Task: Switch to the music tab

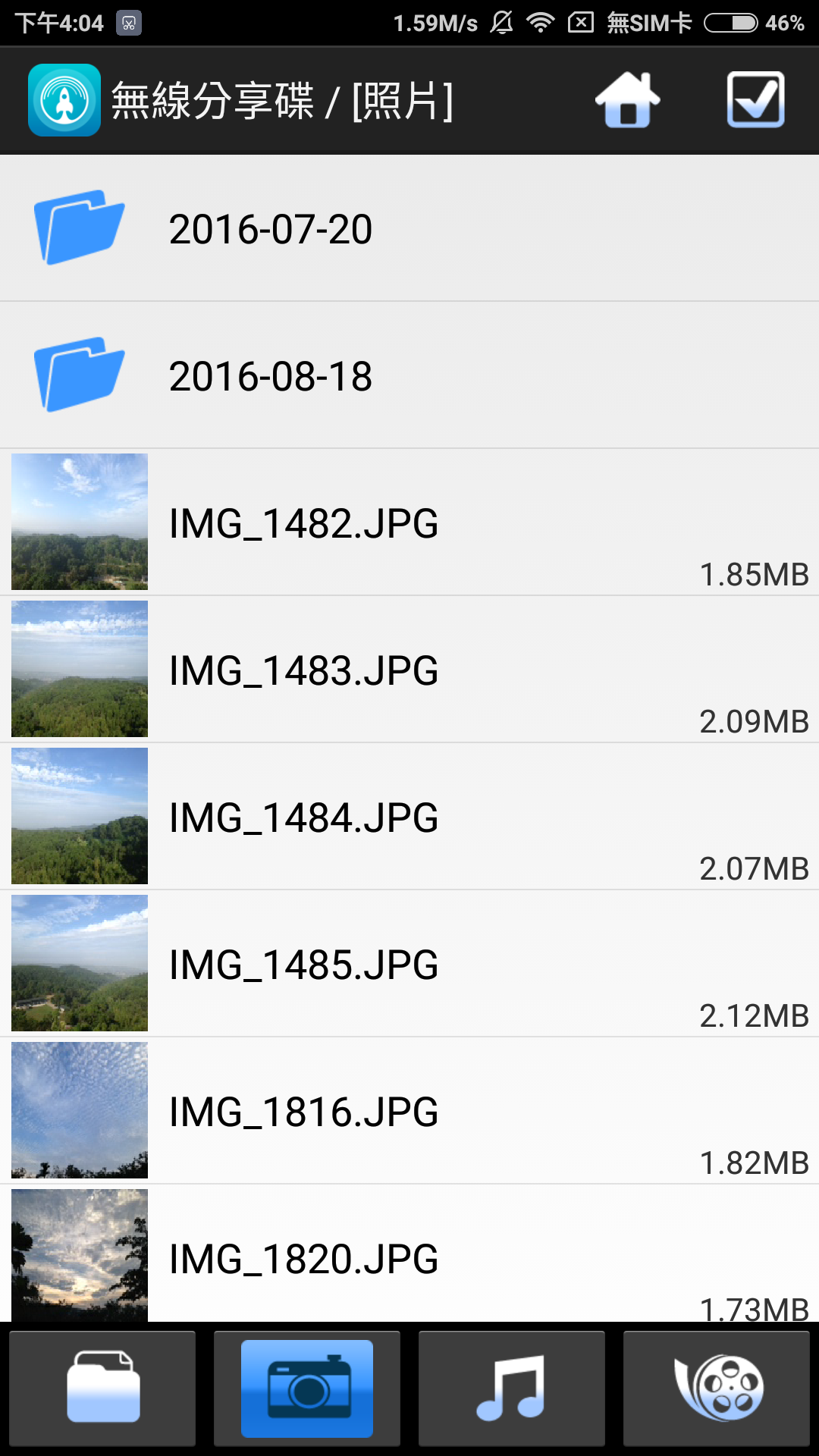Action: pos(512,1388)
